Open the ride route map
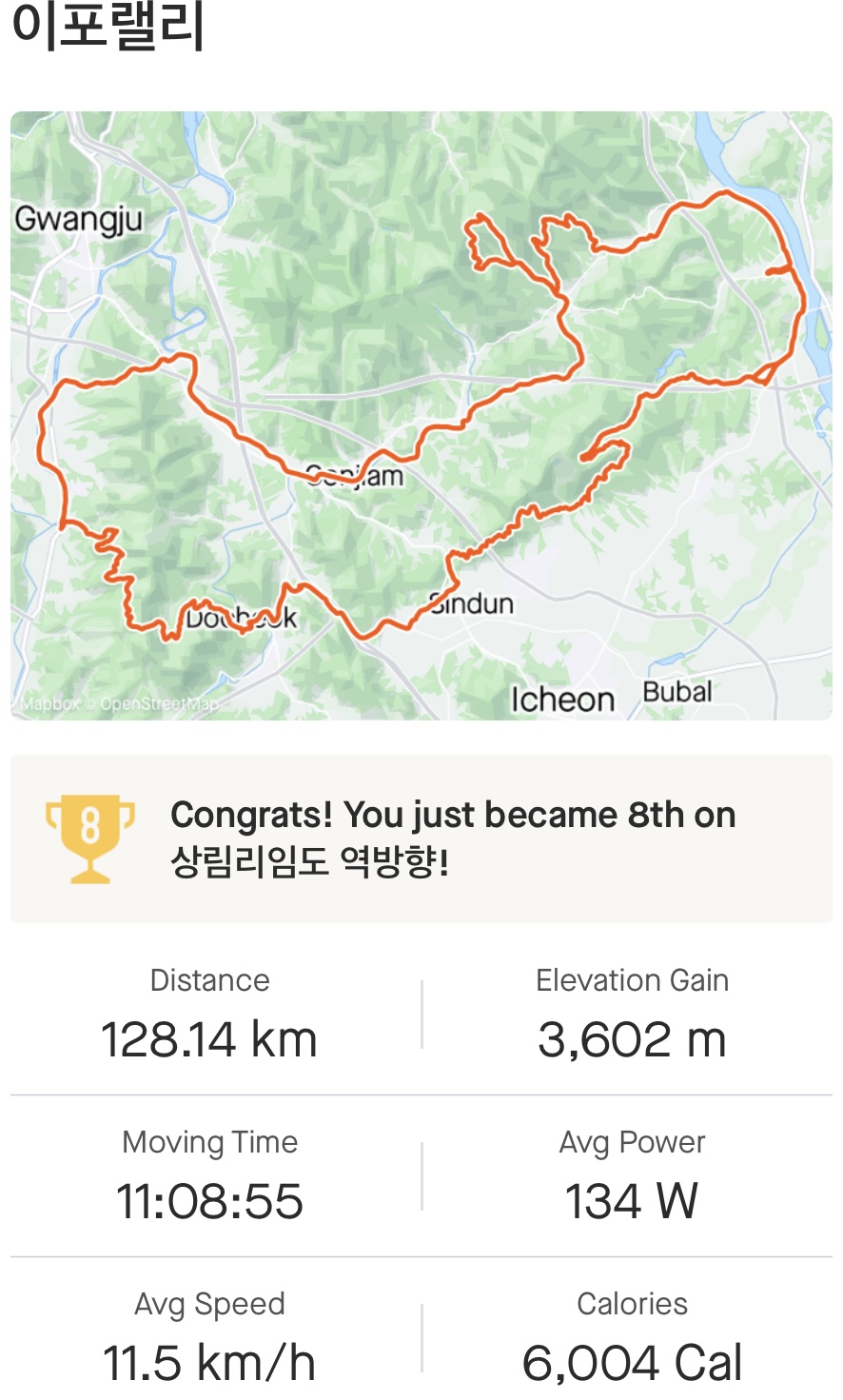Viewport: 843px width, 1400px height. click(x=421, y=415)
